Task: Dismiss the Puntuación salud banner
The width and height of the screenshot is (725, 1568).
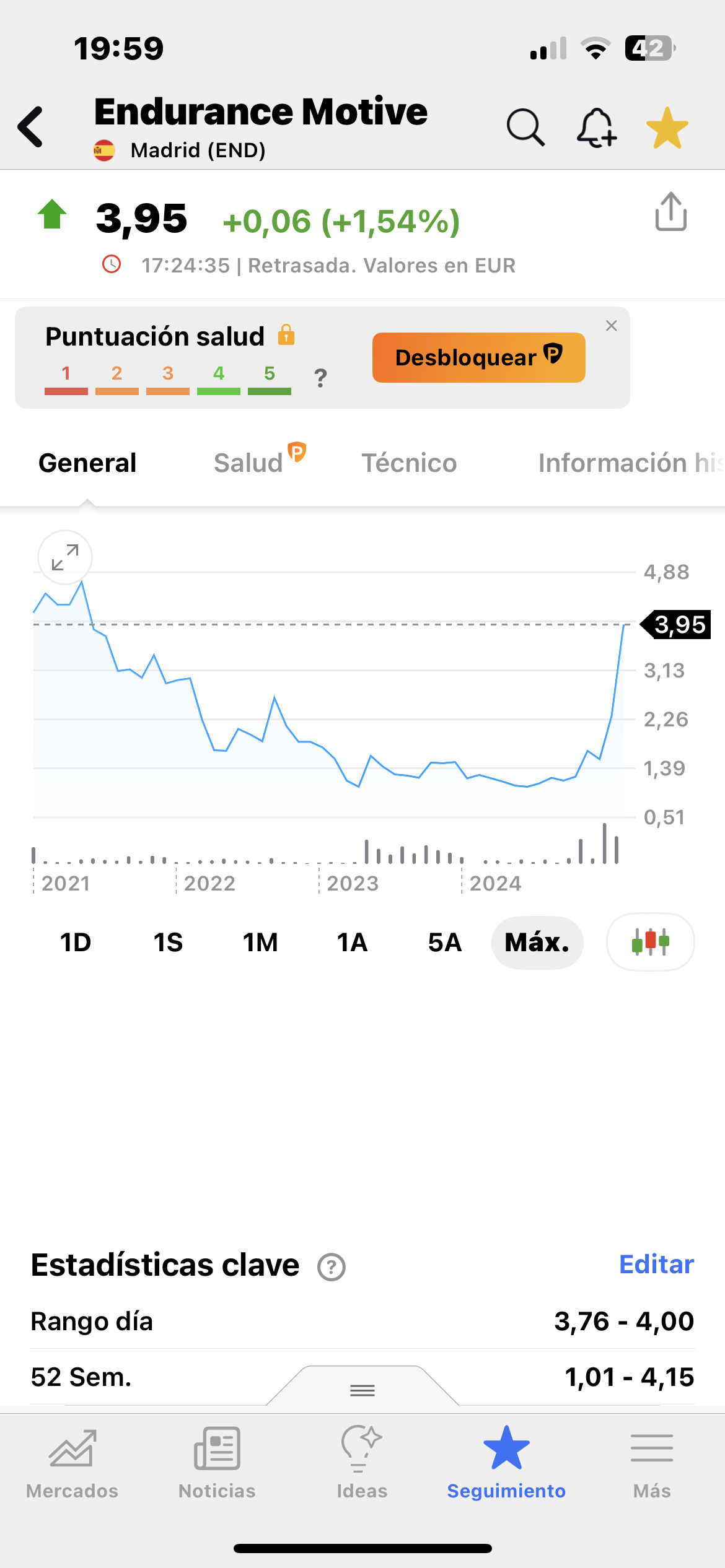Action: click(x=611, y=326)
